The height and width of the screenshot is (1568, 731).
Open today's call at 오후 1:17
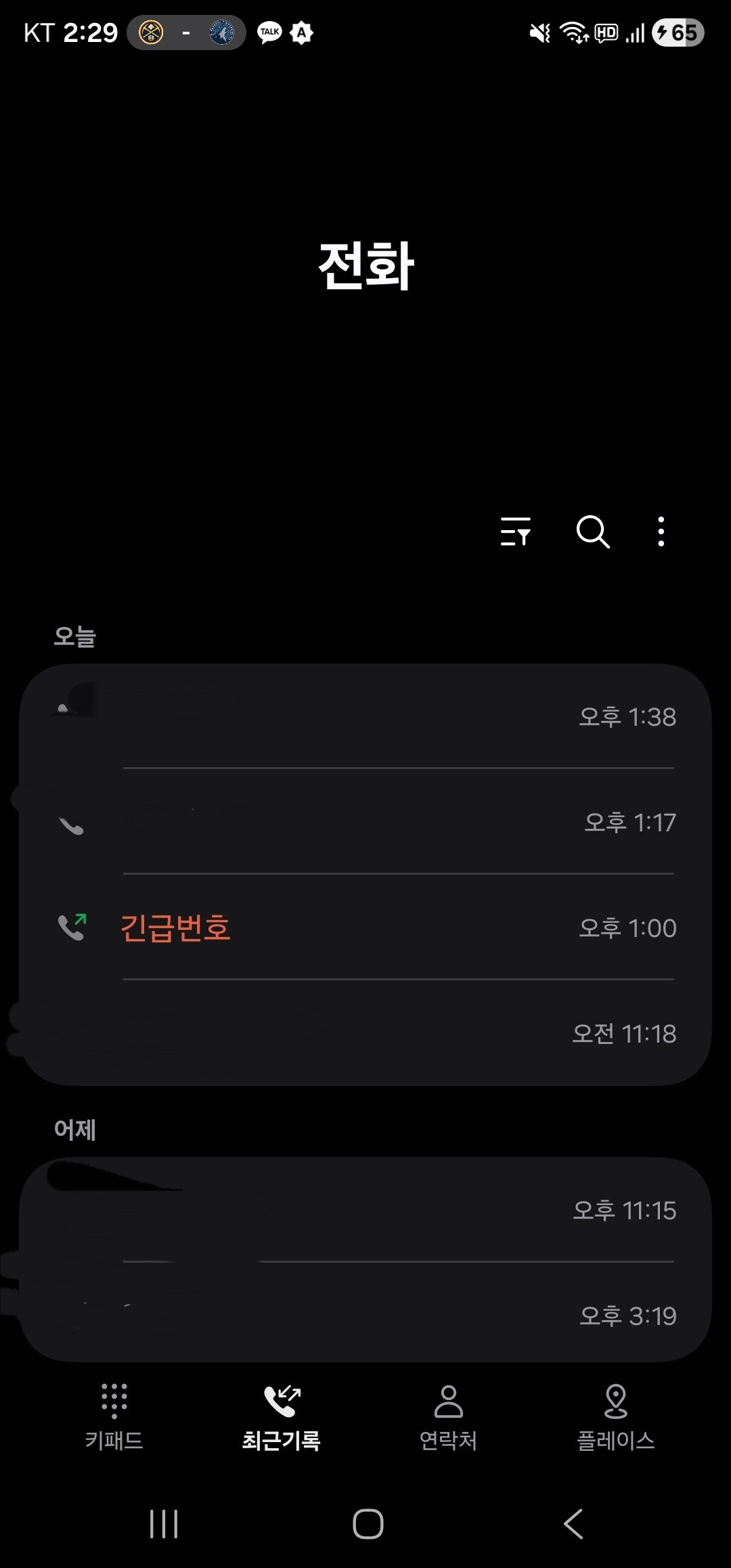pos(365,822)
